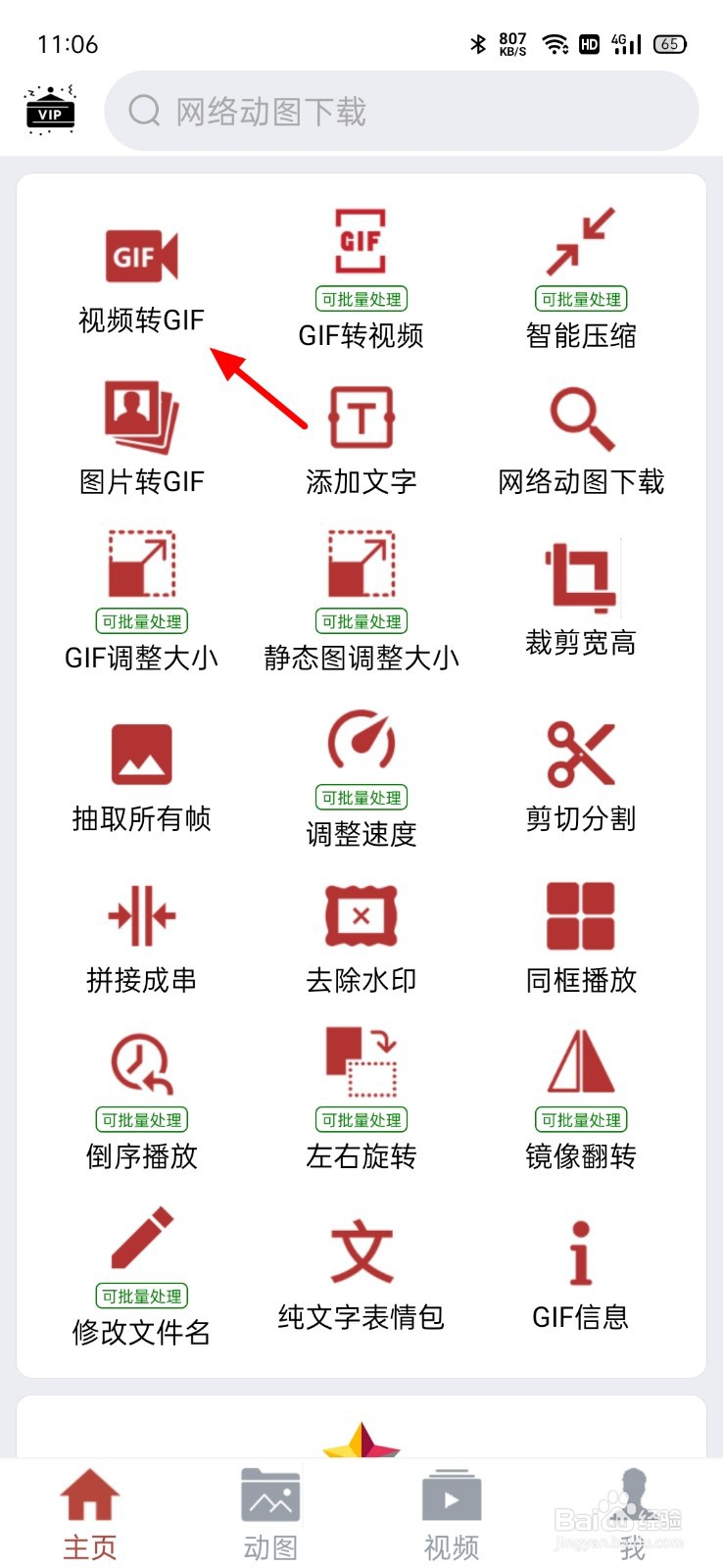
Task: Open the 图片转GIF converter
Action: coord(140,436)
